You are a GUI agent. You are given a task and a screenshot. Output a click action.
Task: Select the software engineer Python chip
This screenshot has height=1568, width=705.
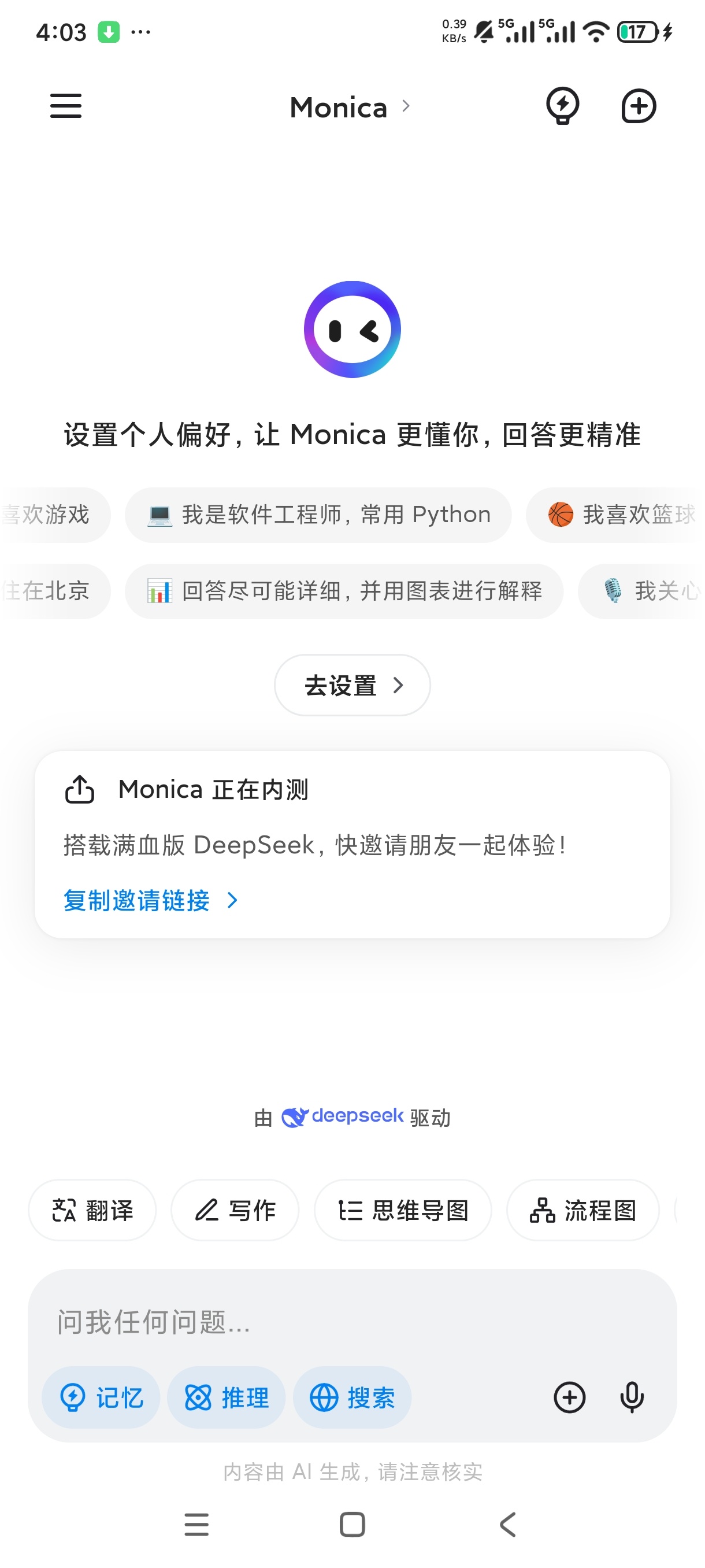[x=318, y=515]
